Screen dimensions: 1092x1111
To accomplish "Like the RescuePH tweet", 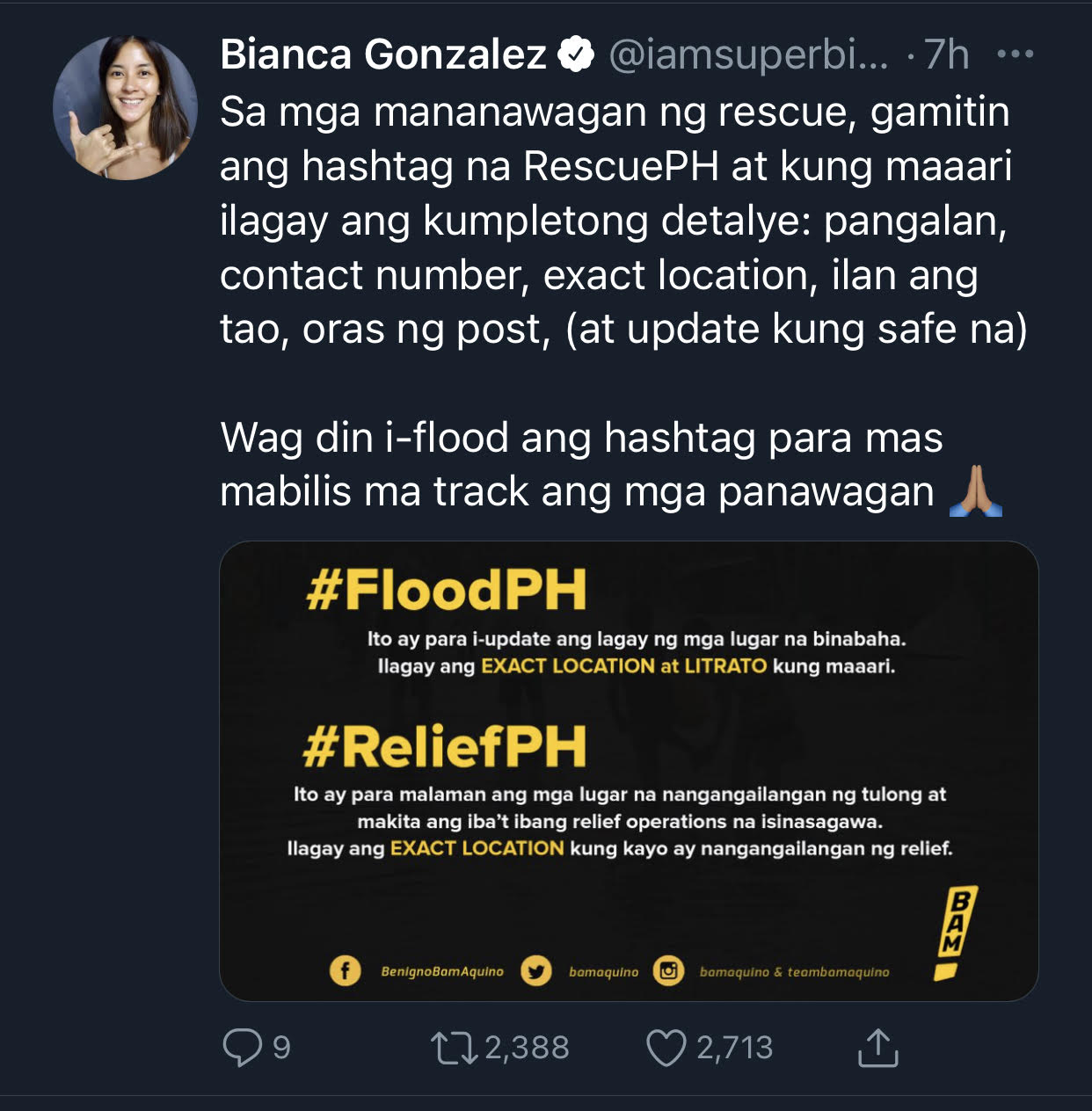I will point(666,1048).
